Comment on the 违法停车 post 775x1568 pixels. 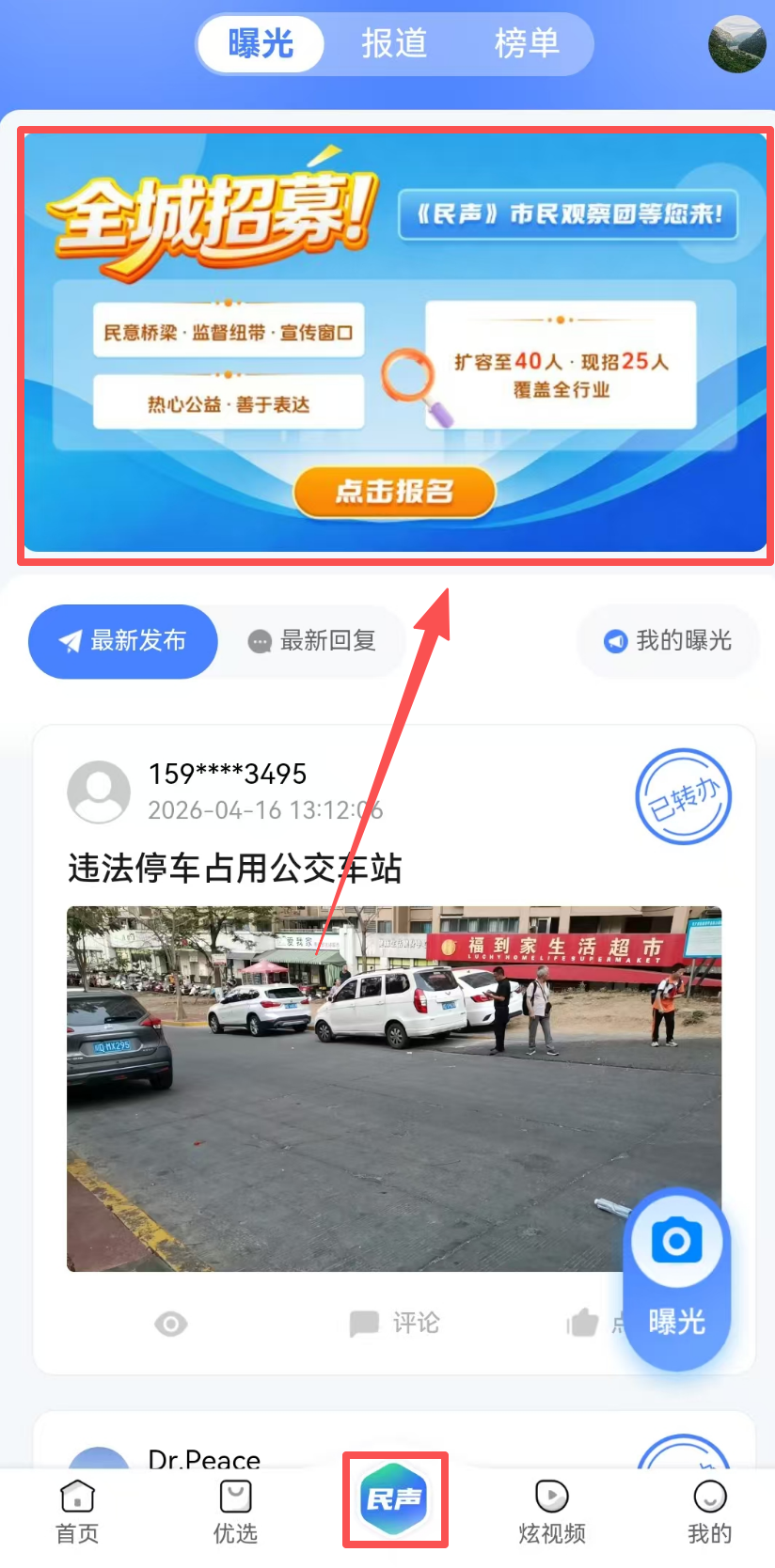coord(395,1323)
